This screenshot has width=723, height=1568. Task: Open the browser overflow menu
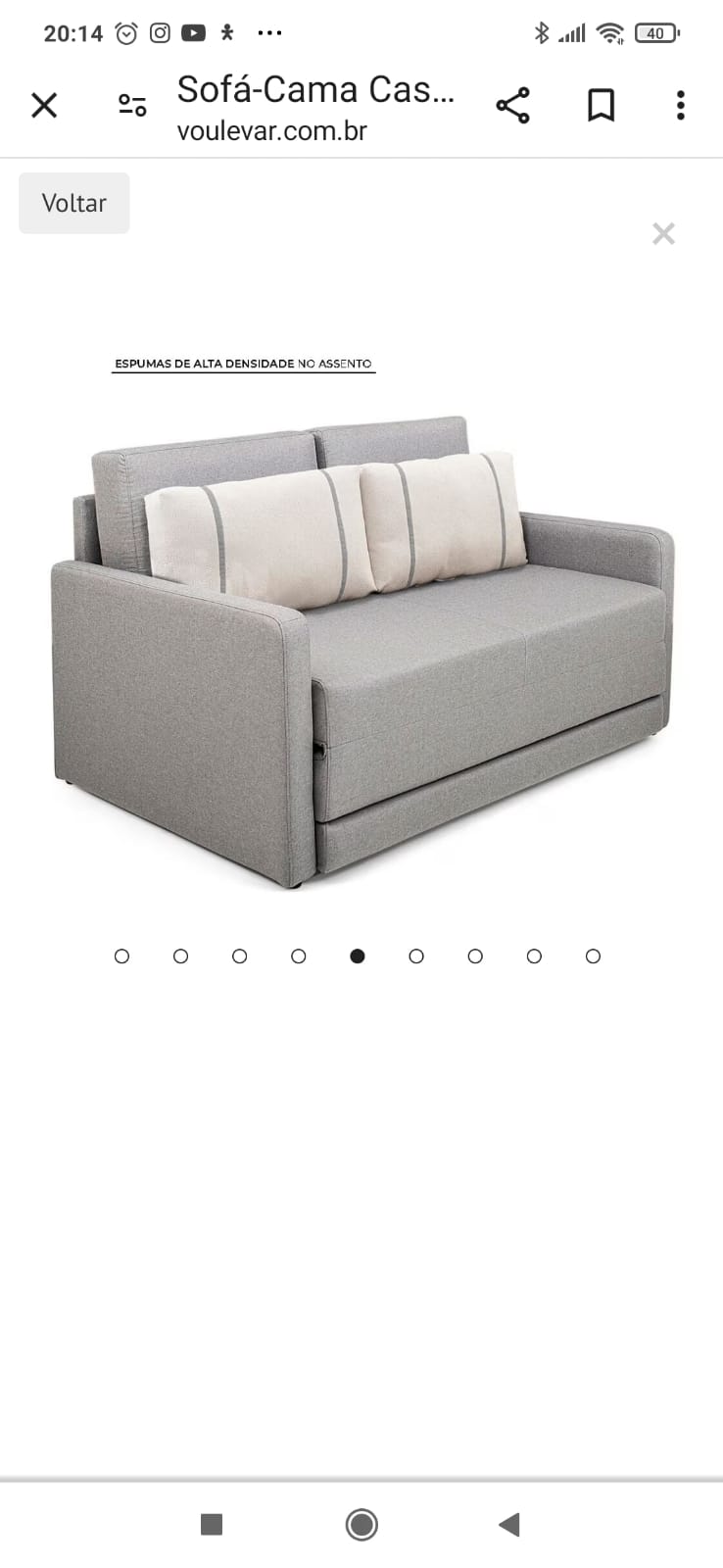click(680, 105)
